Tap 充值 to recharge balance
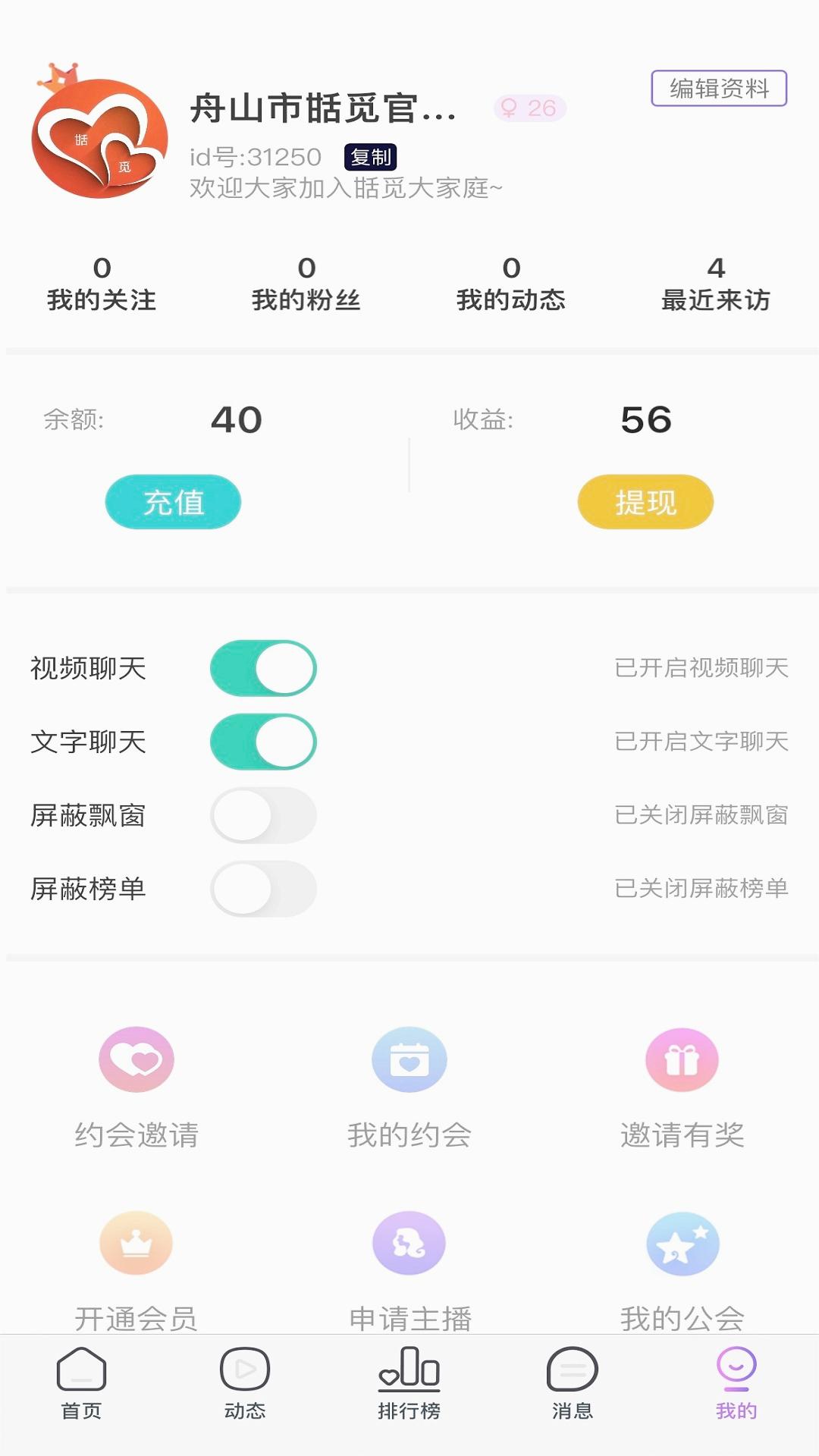 (x=173, y=502)
